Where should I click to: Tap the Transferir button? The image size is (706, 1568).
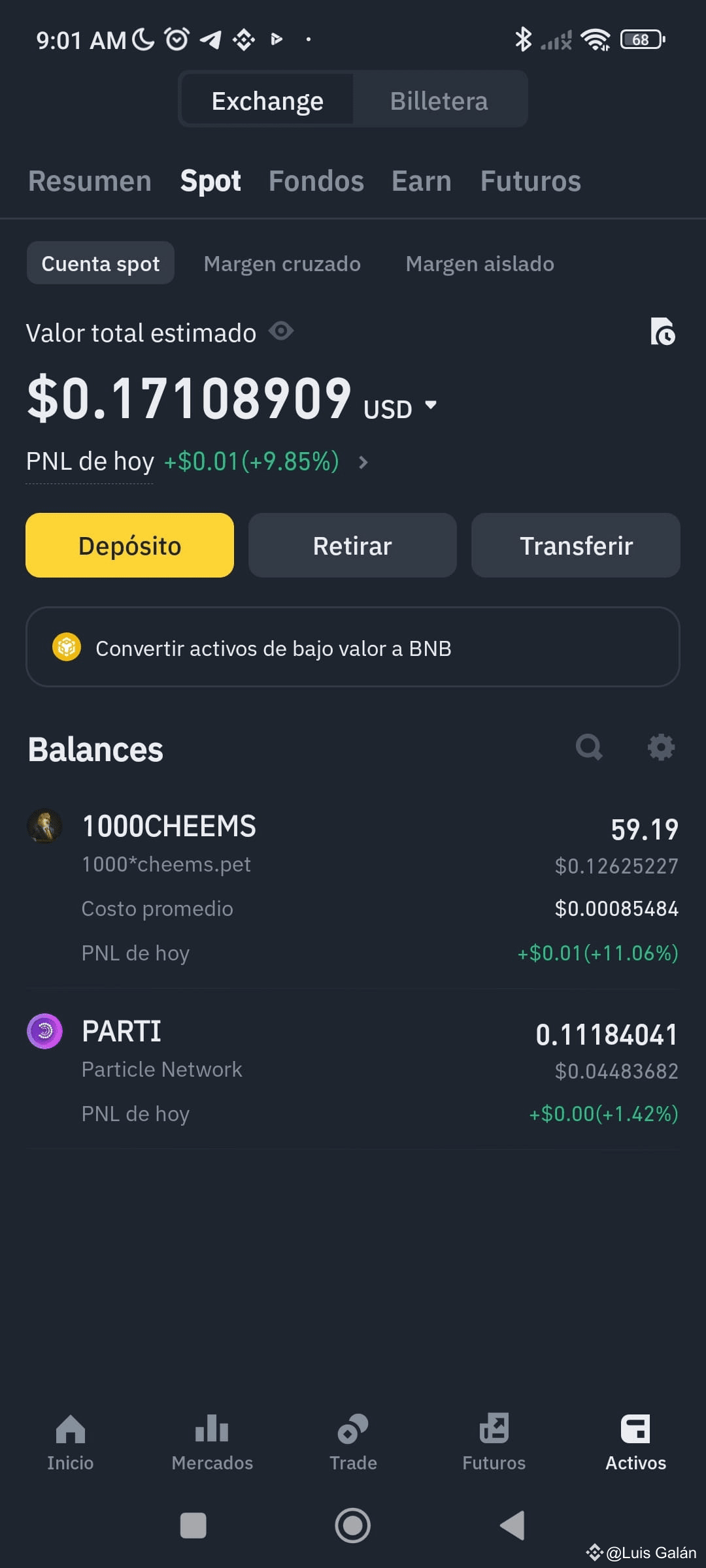click(575, 545)
